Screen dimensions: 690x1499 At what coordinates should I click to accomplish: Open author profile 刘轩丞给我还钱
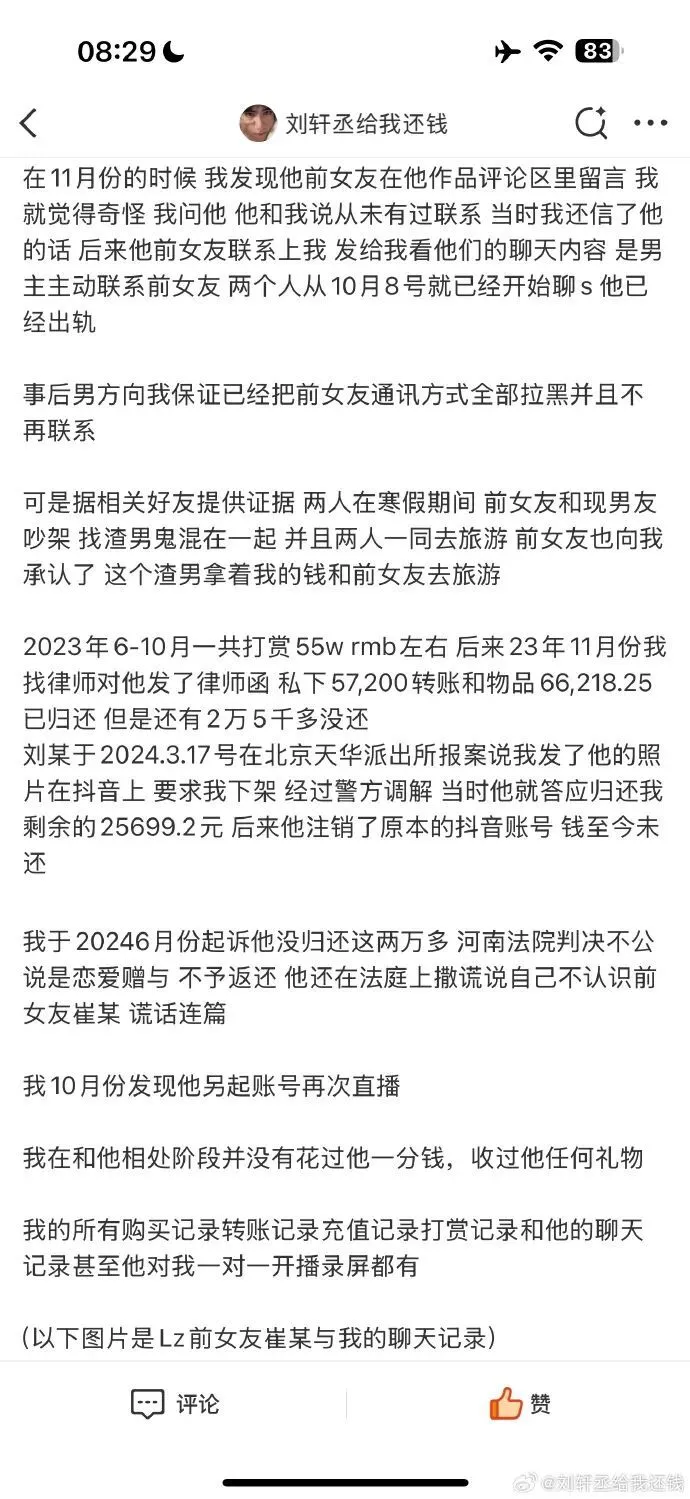coord(343,124)
